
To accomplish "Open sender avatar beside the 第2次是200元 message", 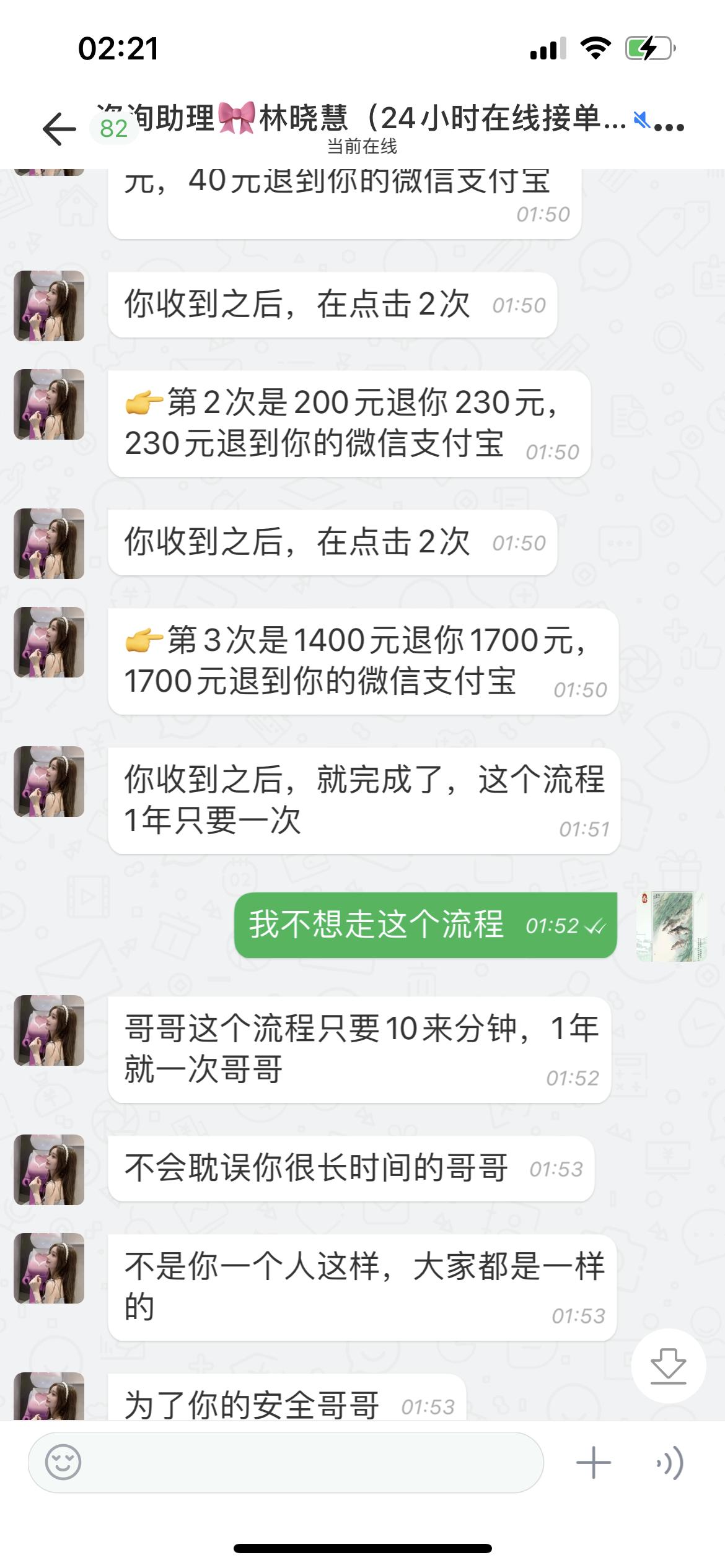I will pos(49,404).
